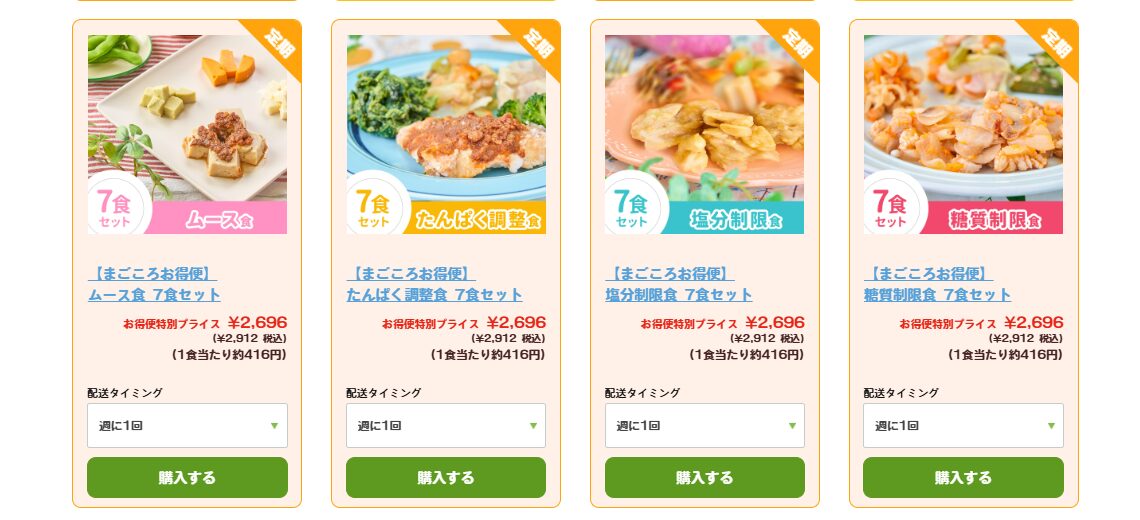Viewport: 1140px width, 520px height.
Task: Expand delivery timing dropdown for たんぱく調整食
Action: (x=446, y=425)
